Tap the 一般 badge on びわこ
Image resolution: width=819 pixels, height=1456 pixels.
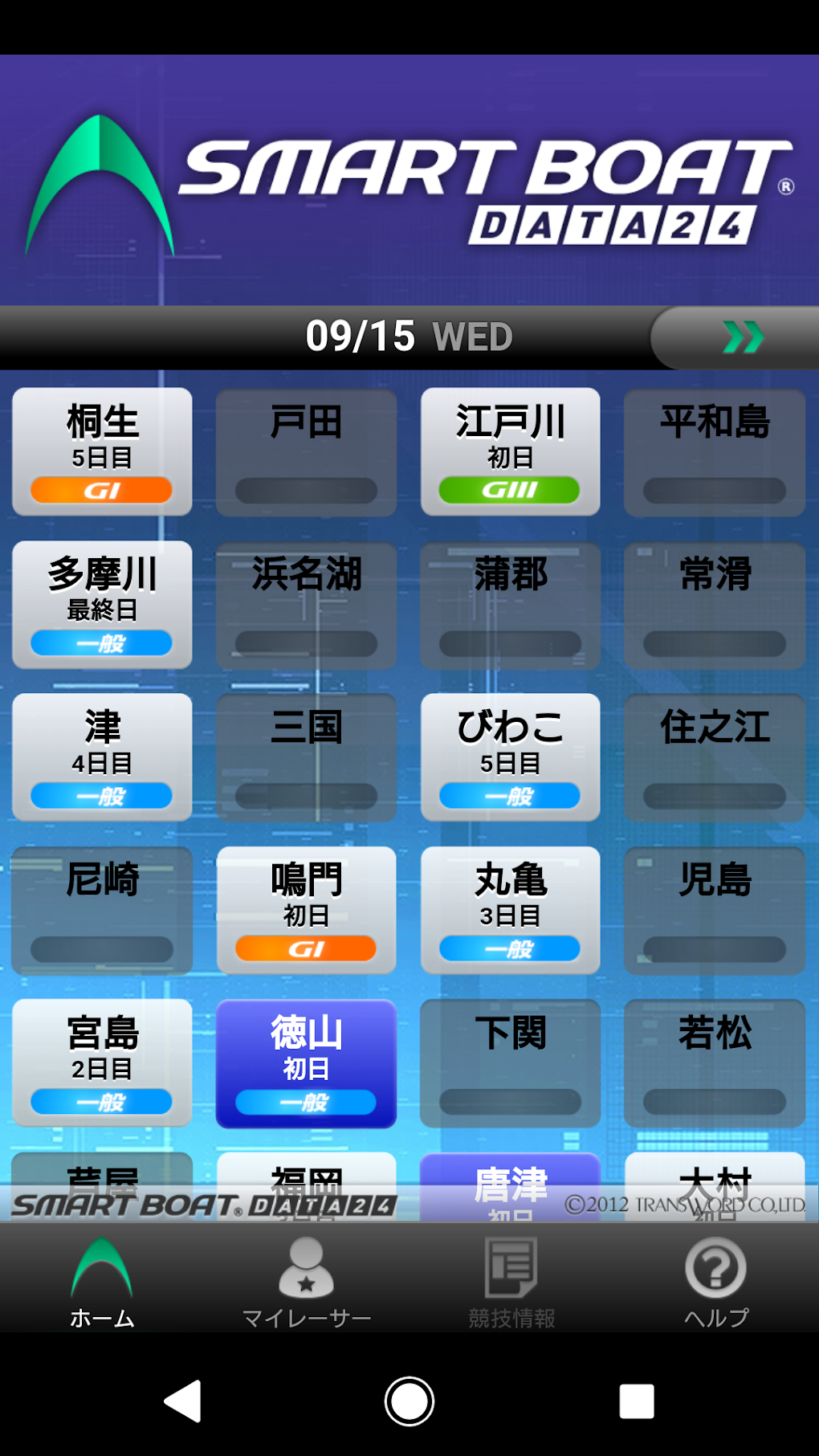coord(511,796)
